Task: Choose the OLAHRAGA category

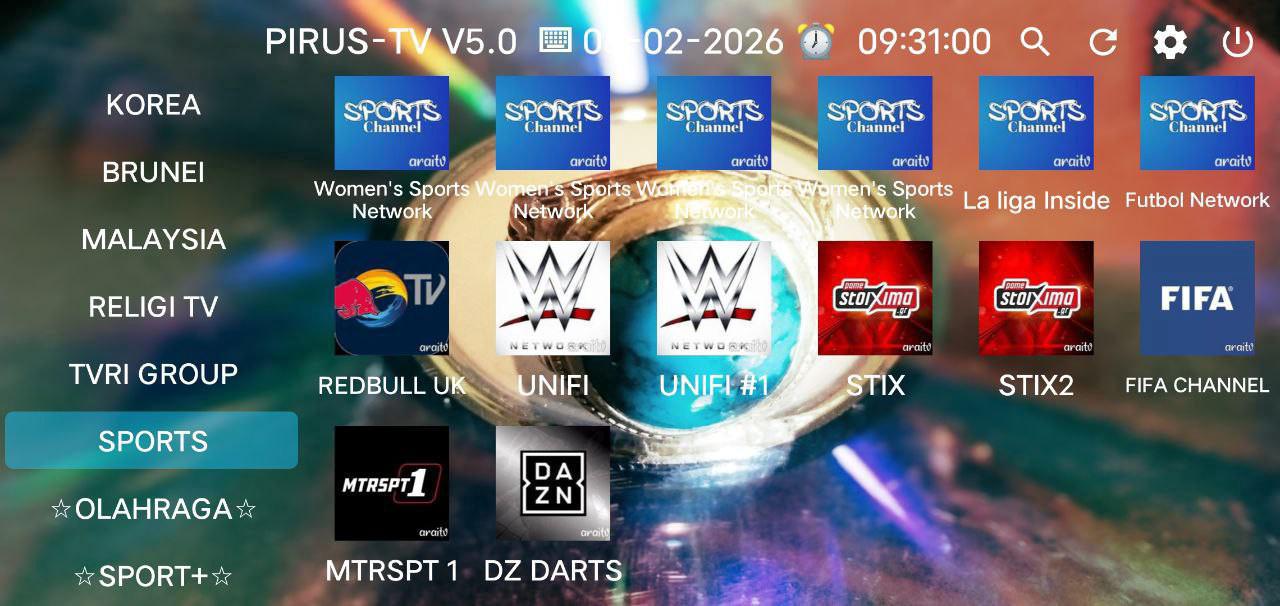Action: [153, 509]
